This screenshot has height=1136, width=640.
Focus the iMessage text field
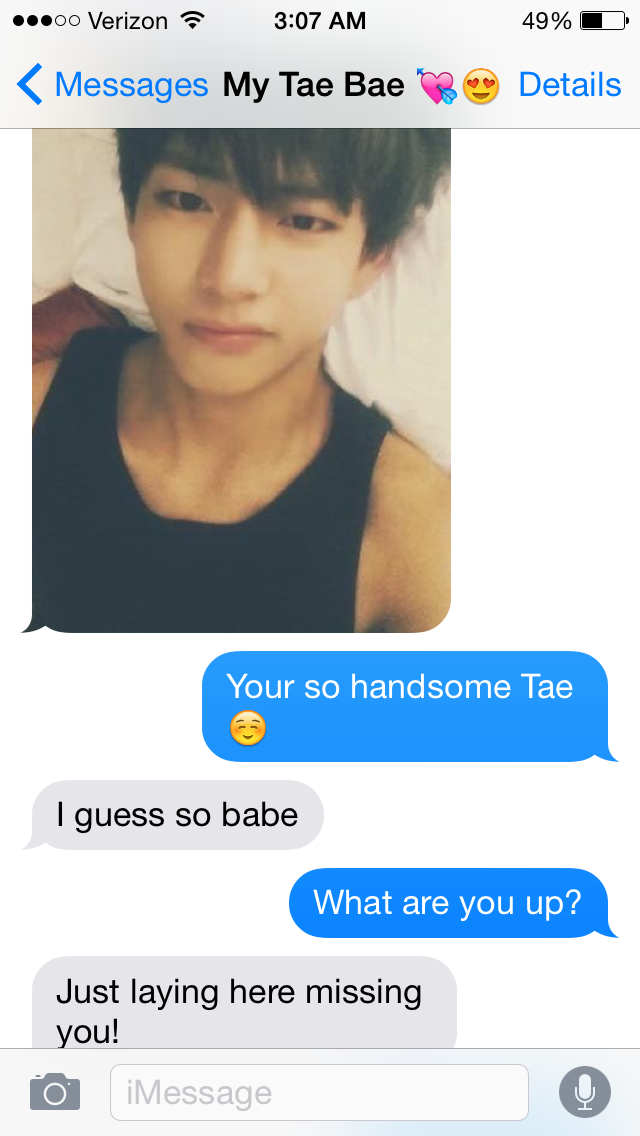(319, 1093)
